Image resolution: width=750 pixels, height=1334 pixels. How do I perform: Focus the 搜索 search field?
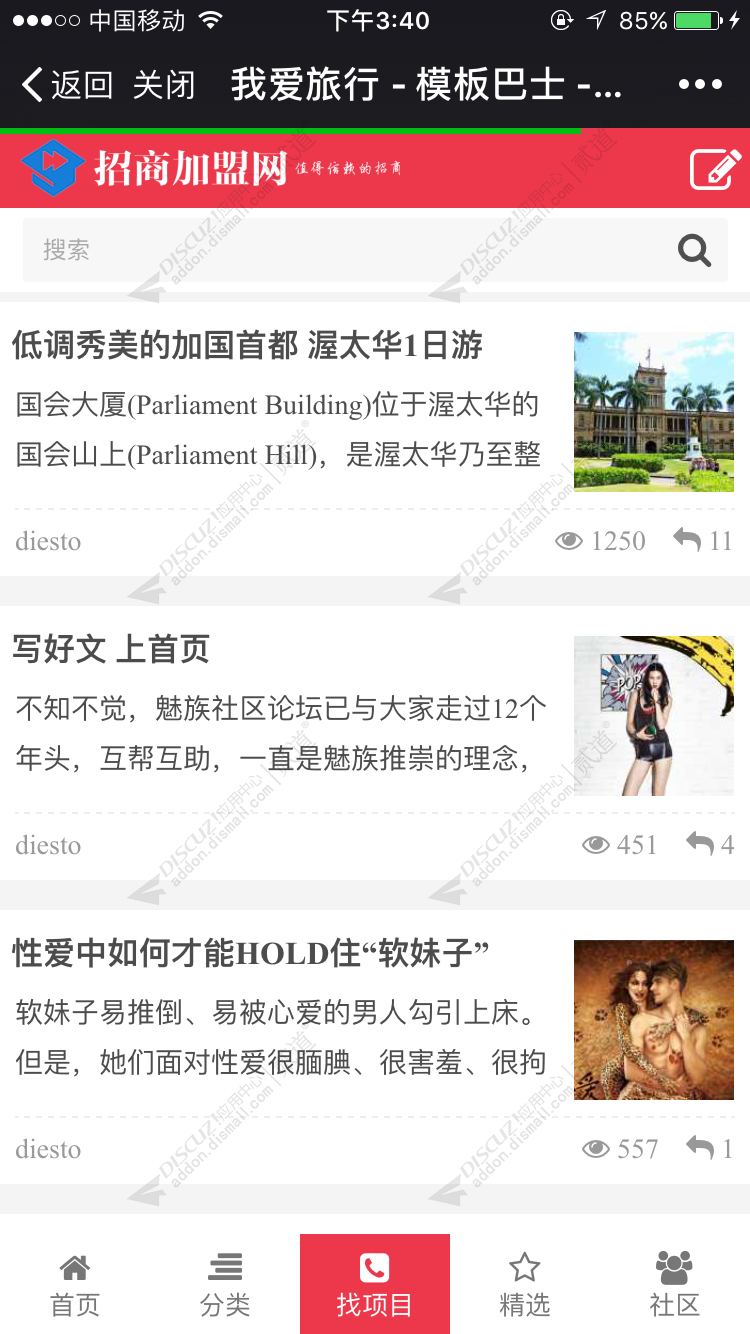click(340, 250)
